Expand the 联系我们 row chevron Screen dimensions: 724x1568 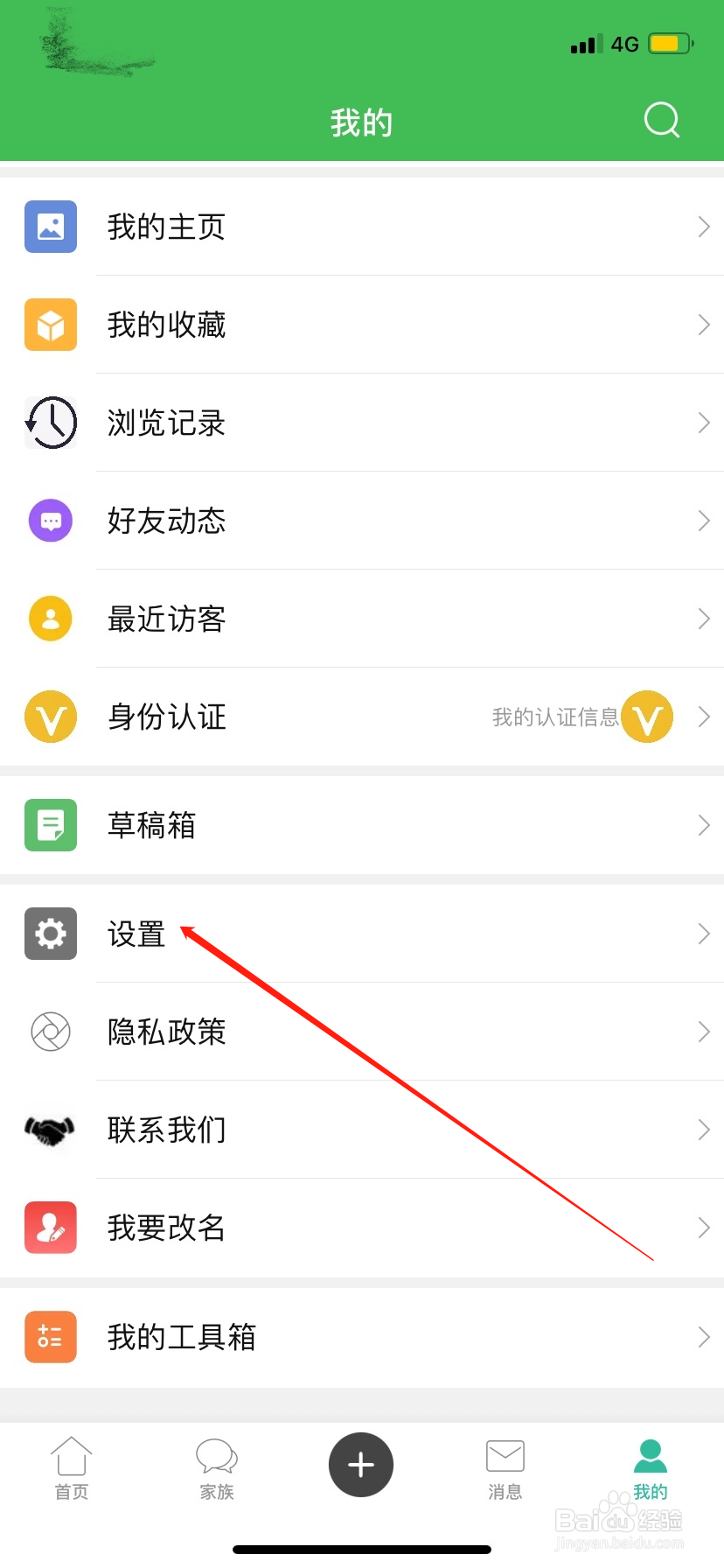tap(705, 1130)
